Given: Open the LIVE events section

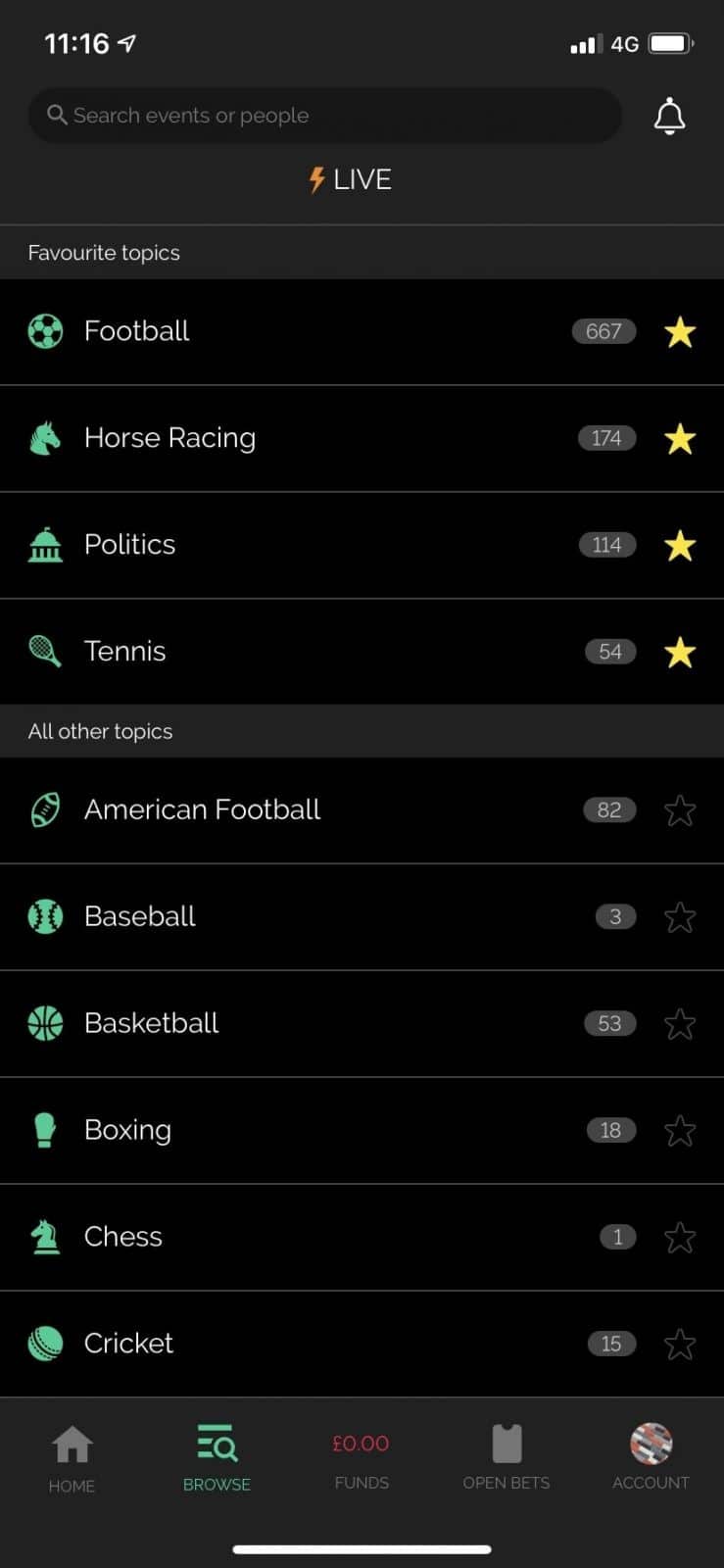Looking at the screenshot, I should pos(351,179).
